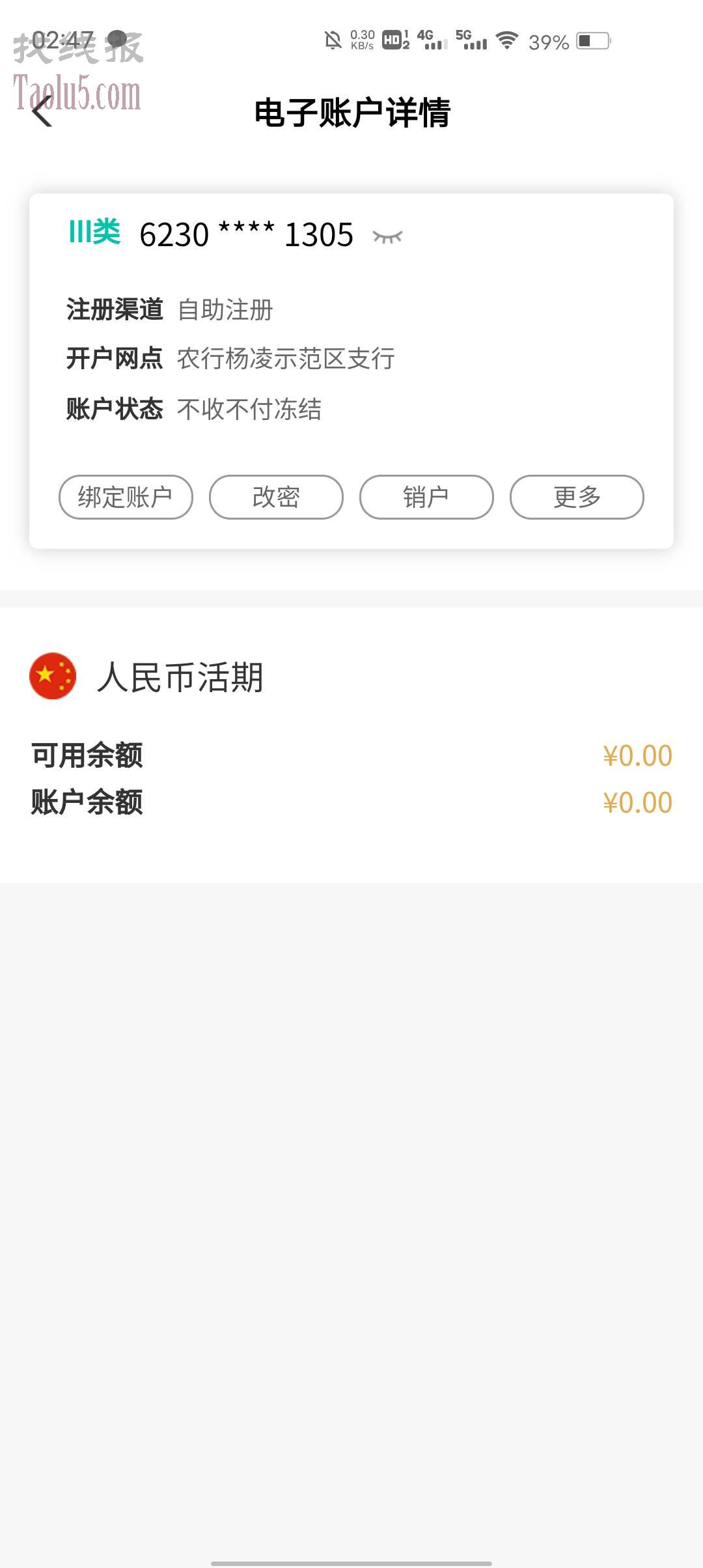Open the 更多 options

tap(577, 497)
